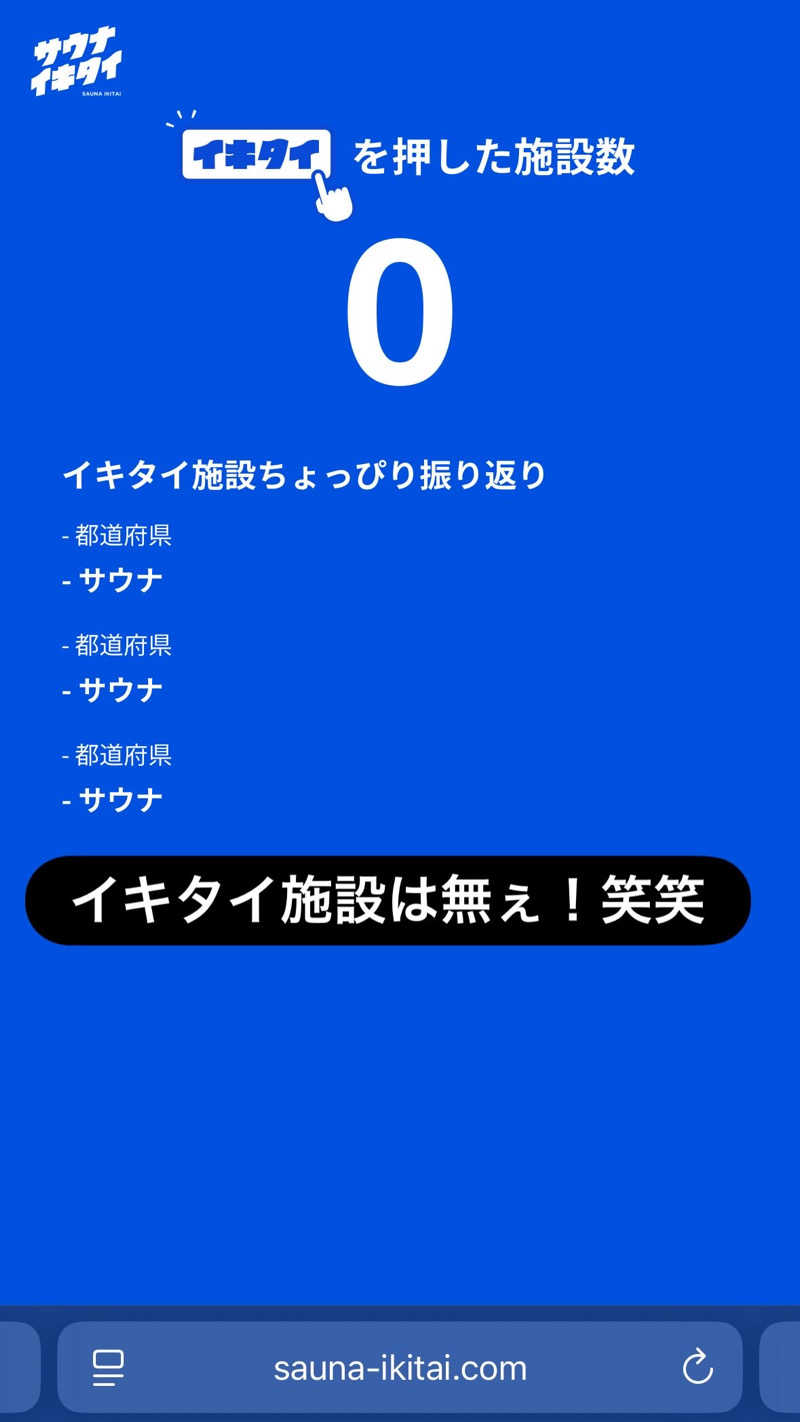Tap the sauna-ikitai.com address bar
Image resolution: width=800 pixels, height=1422 pixels.
pos(400,1367)
